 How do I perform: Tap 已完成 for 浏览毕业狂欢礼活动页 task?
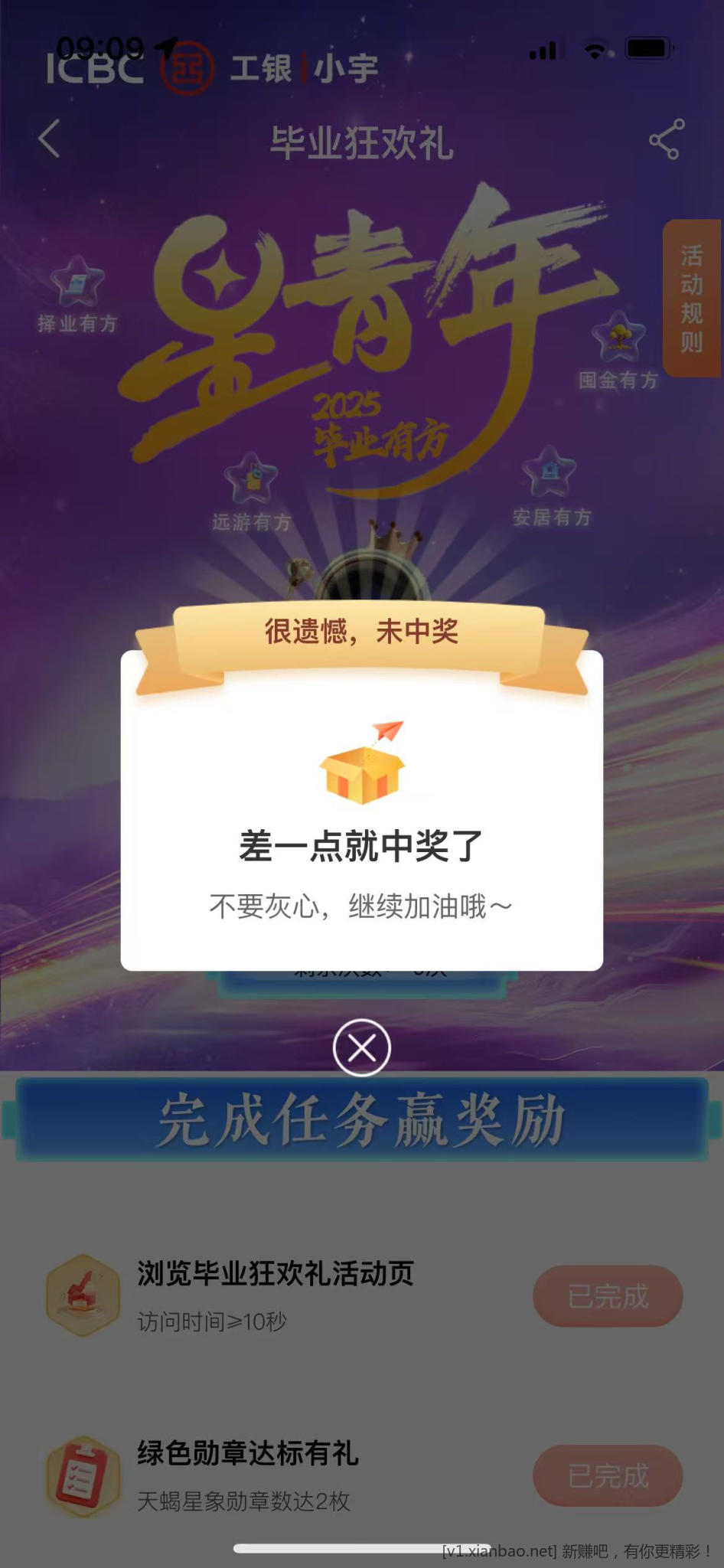click(608, 1296)
